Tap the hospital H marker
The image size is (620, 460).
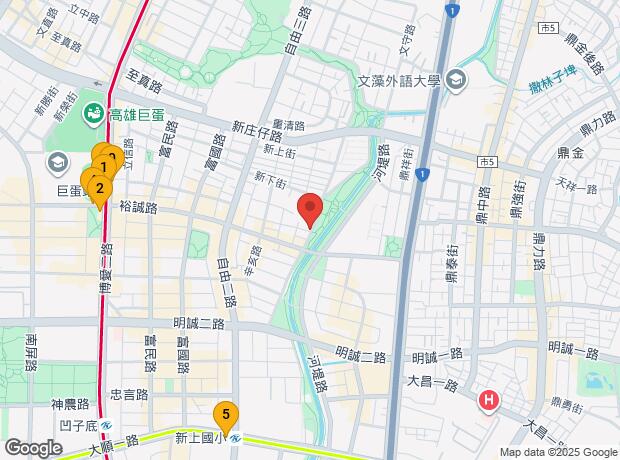(489, 400)
